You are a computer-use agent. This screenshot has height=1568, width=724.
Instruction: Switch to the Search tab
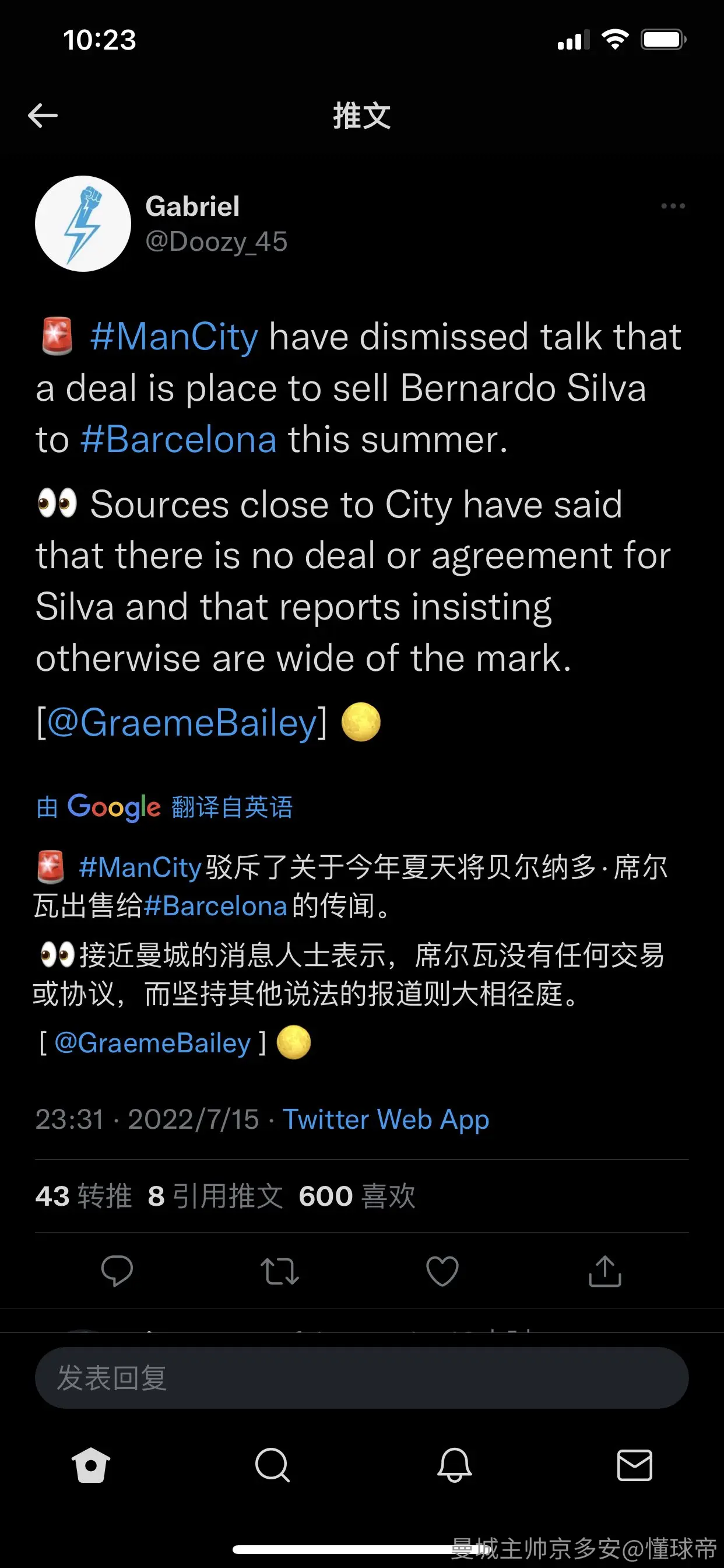point(272,1465)
